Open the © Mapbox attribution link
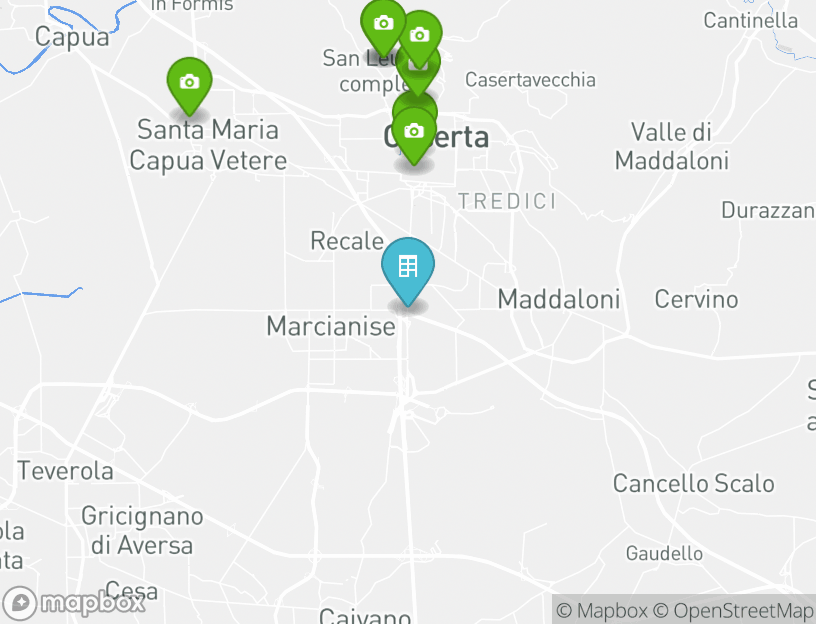Viewport: 816px width, 624px height. [x=601, y=610]
